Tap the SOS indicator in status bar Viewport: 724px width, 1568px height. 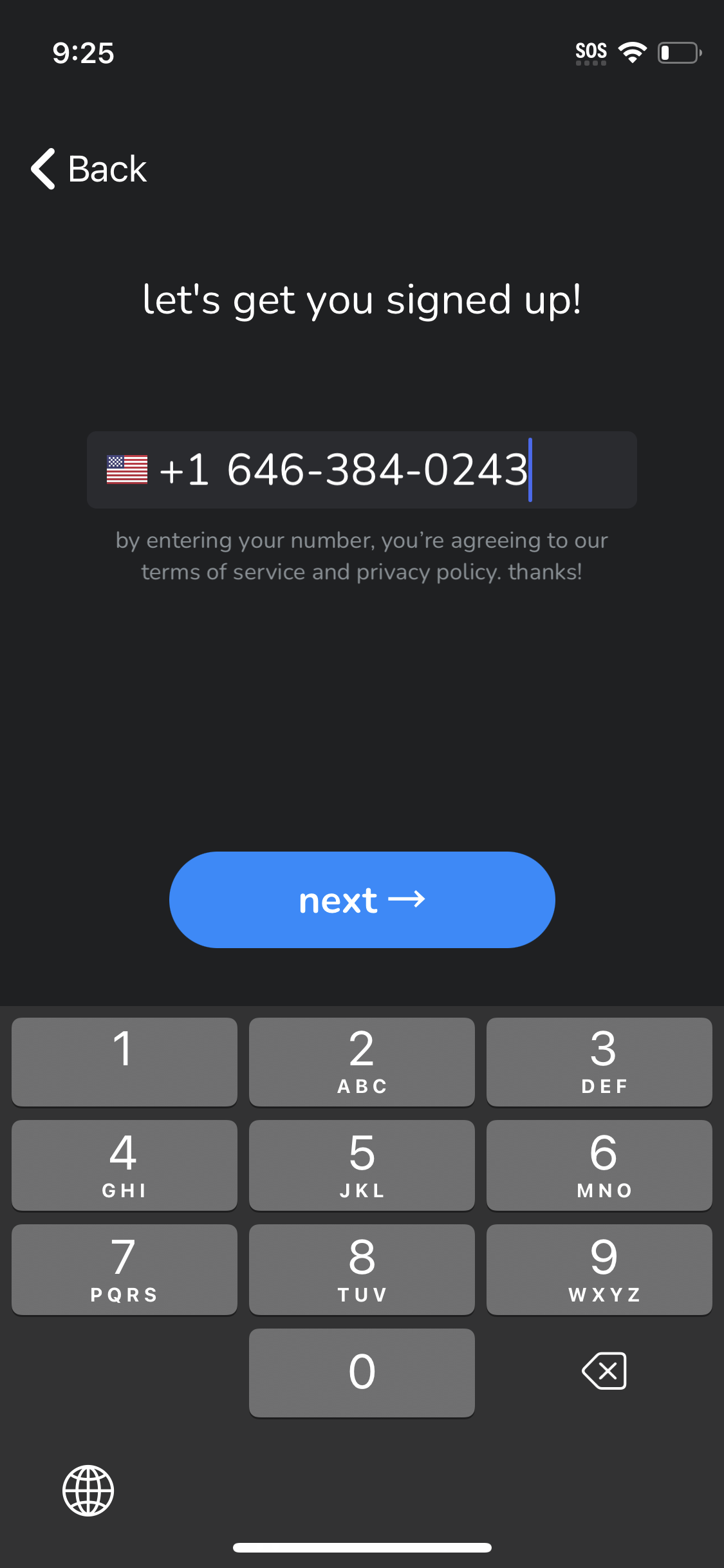click(590, 50)
